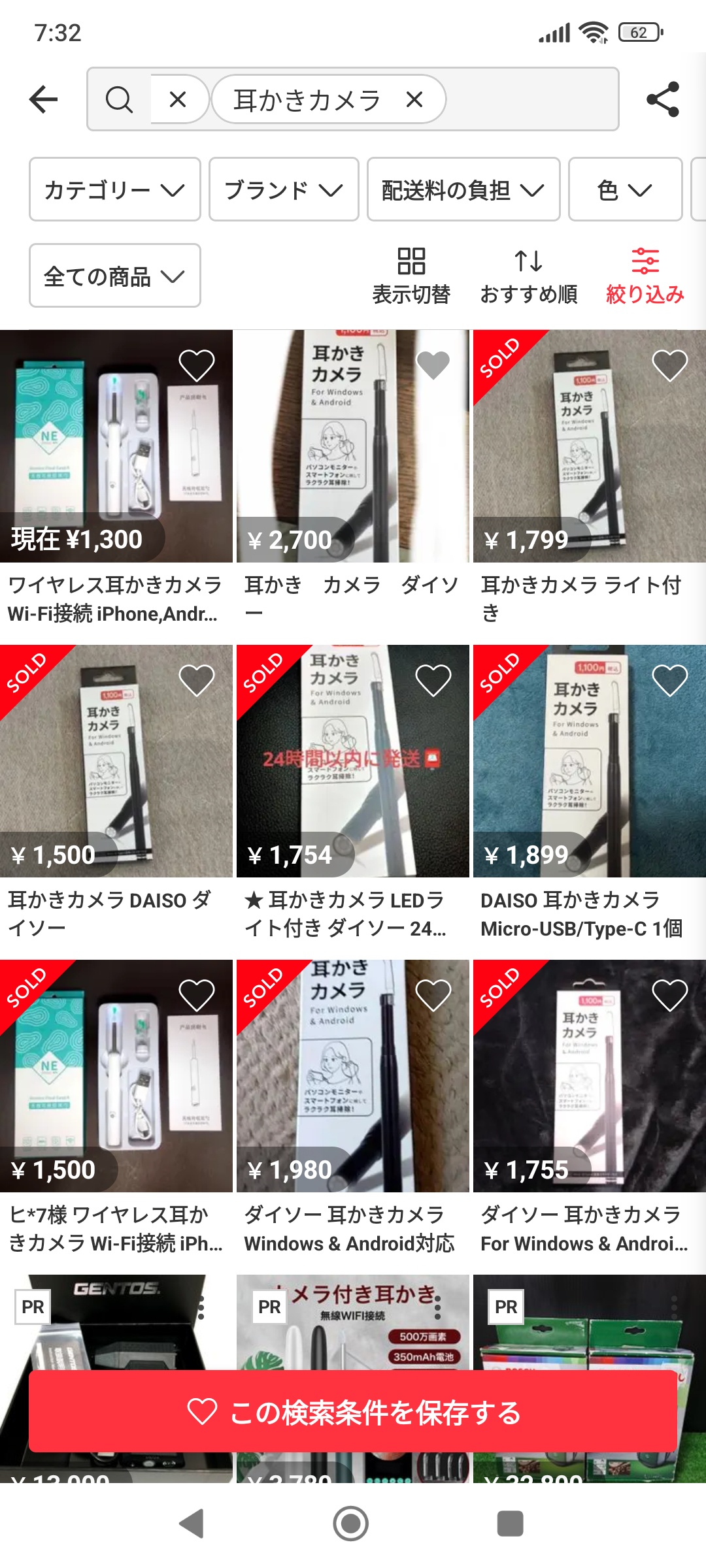The height and width of the screenshot is (1568, 706).
Task: Open 絞り込み filter options
Action: pyautogui.click(x=645, y=276)
